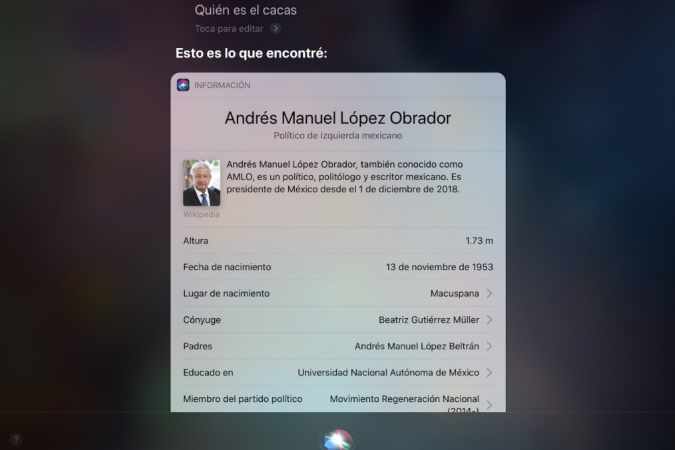The image size is (675, 450).
Task: Open Siri help question mark
Action: [16, 439]
